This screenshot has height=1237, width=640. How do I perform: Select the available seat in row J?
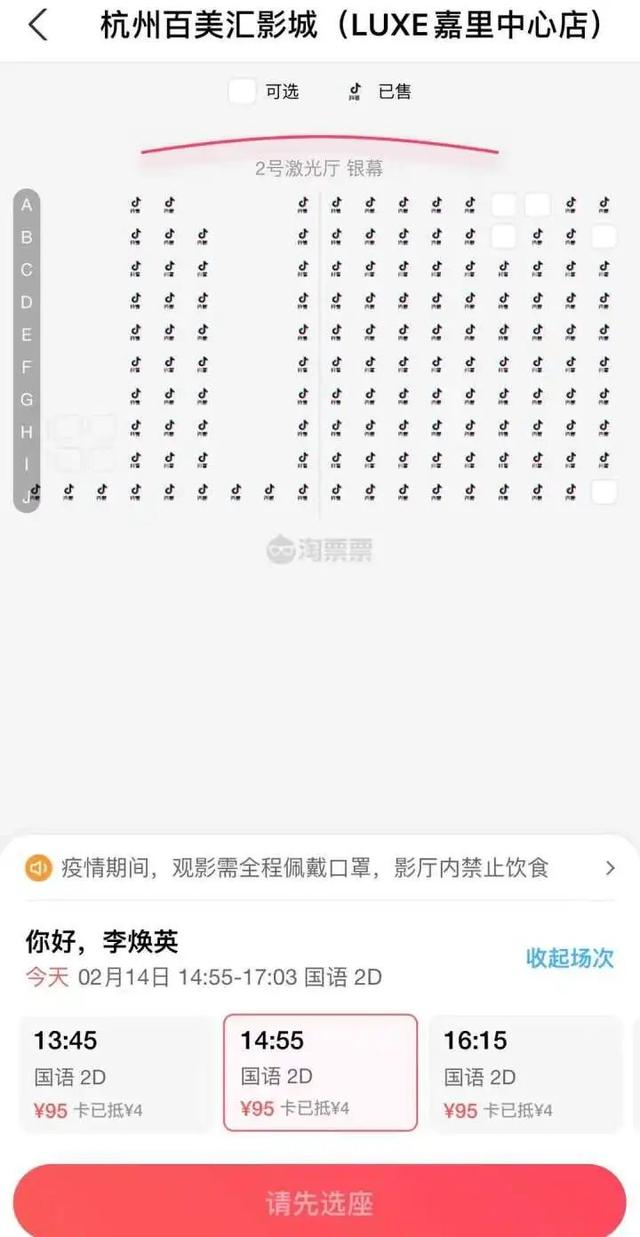point(604,492)
